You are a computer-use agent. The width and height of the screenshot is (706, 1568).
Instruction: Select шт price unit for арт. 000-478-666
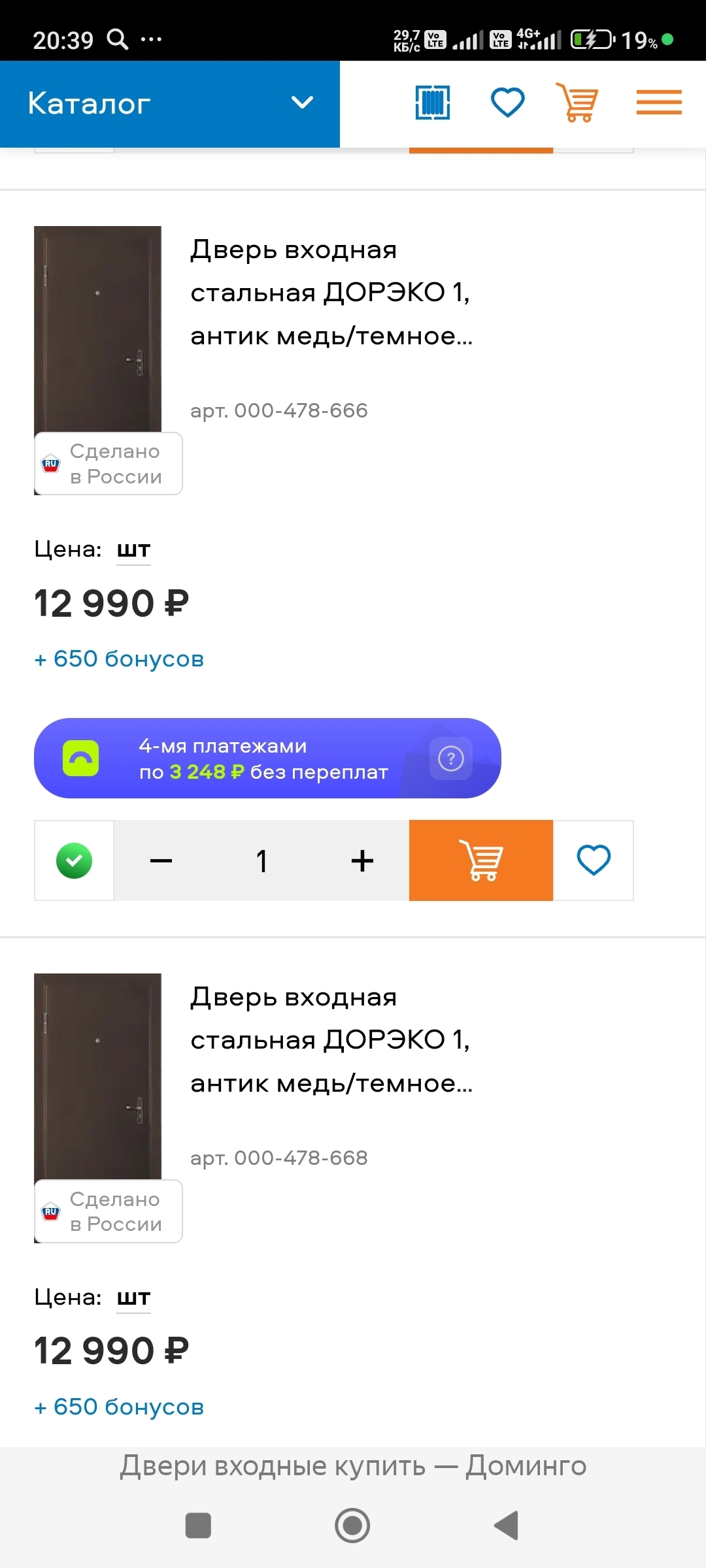click(133, 549)
